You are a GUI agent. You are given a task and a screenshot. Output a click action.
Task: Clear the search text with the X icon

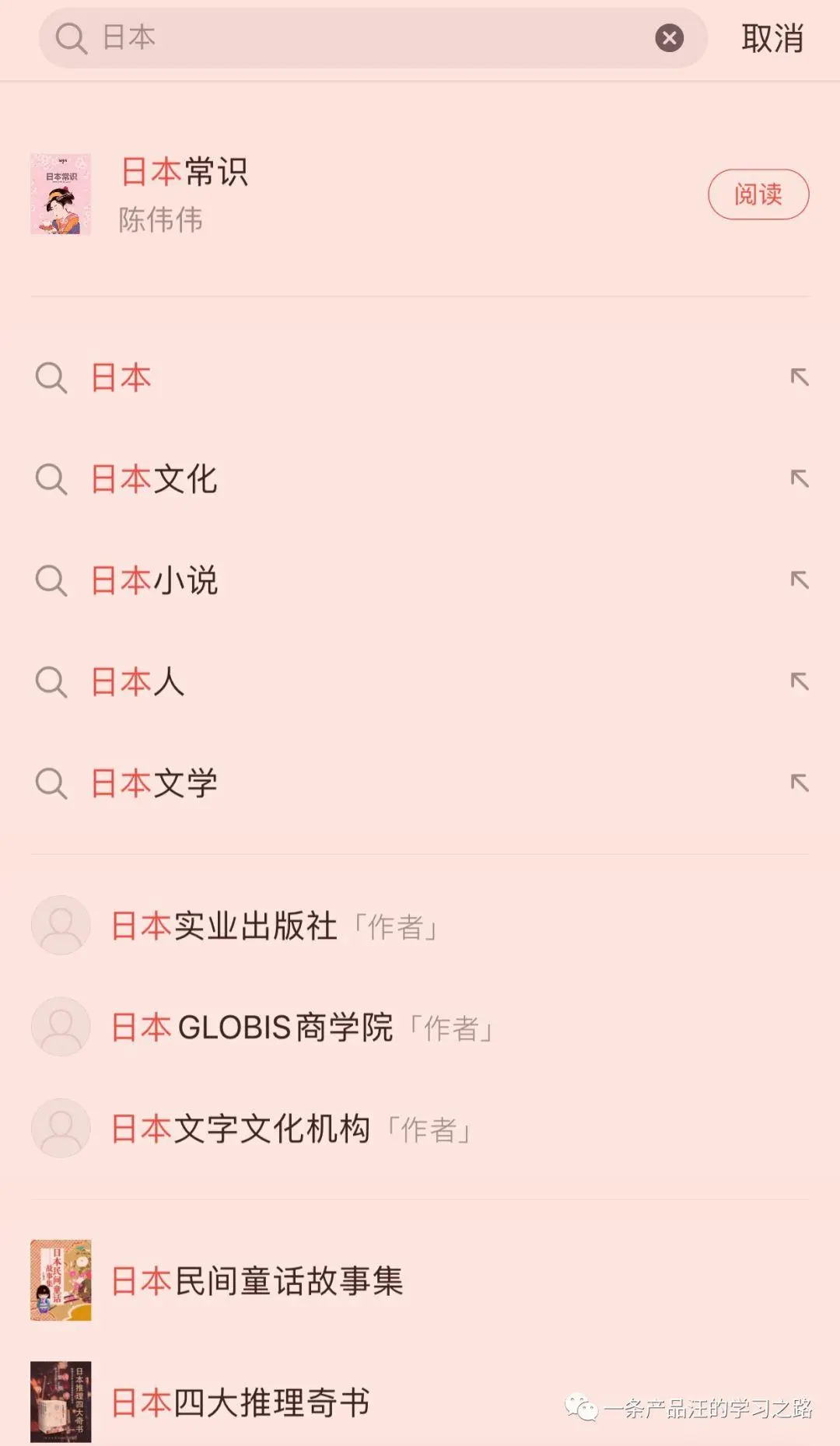[669, 37]
